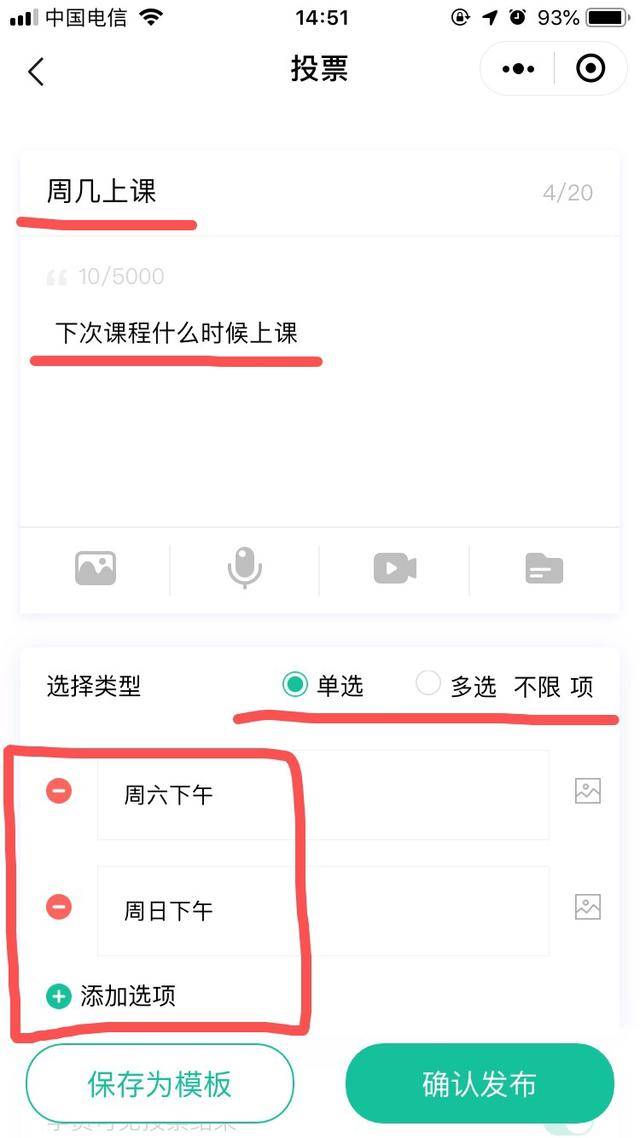The image size is (640, 1138).
Task: Select the 多选 multiple-choice option
Action: coord(456,684)
